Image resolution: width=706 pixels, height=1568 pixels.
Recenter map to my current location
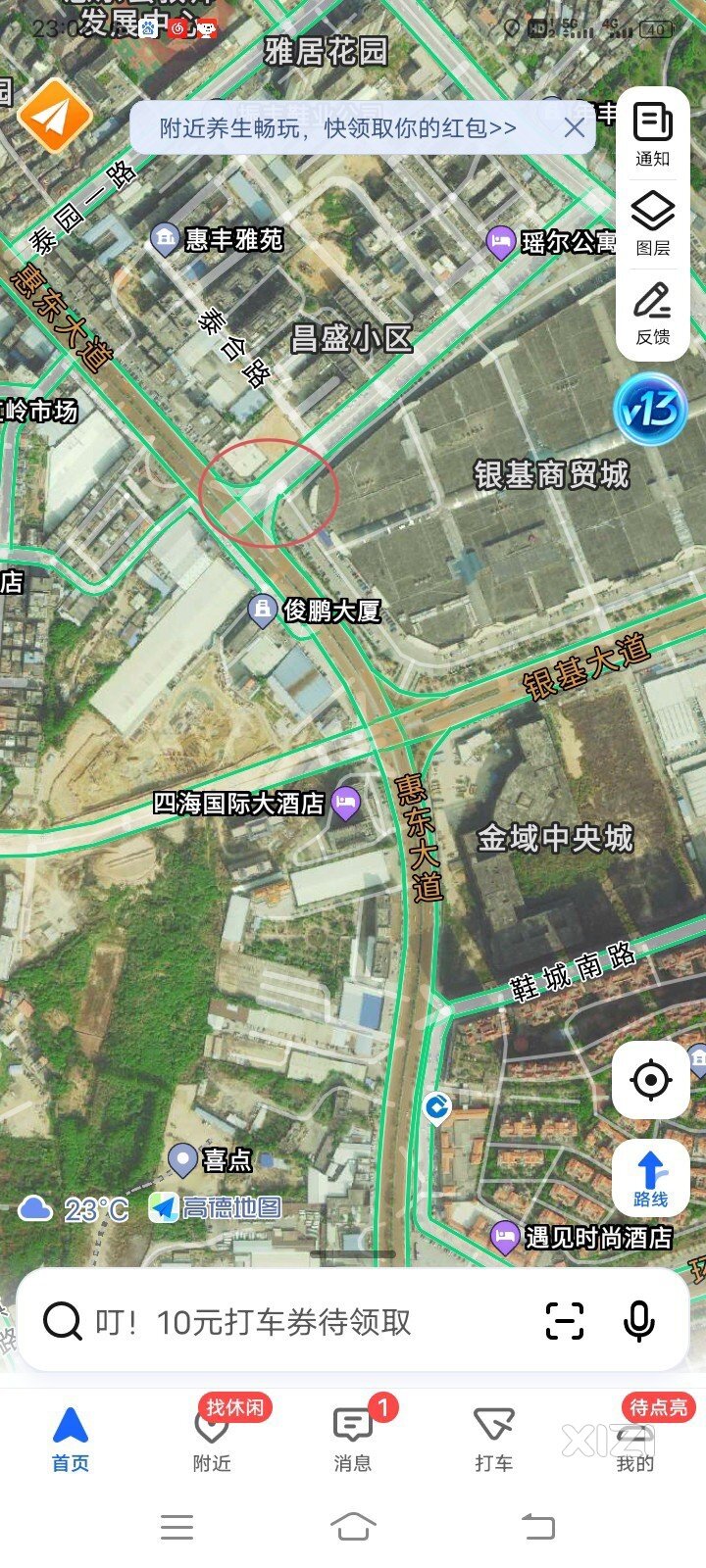pyautogui.click(x=650, y=1080)
